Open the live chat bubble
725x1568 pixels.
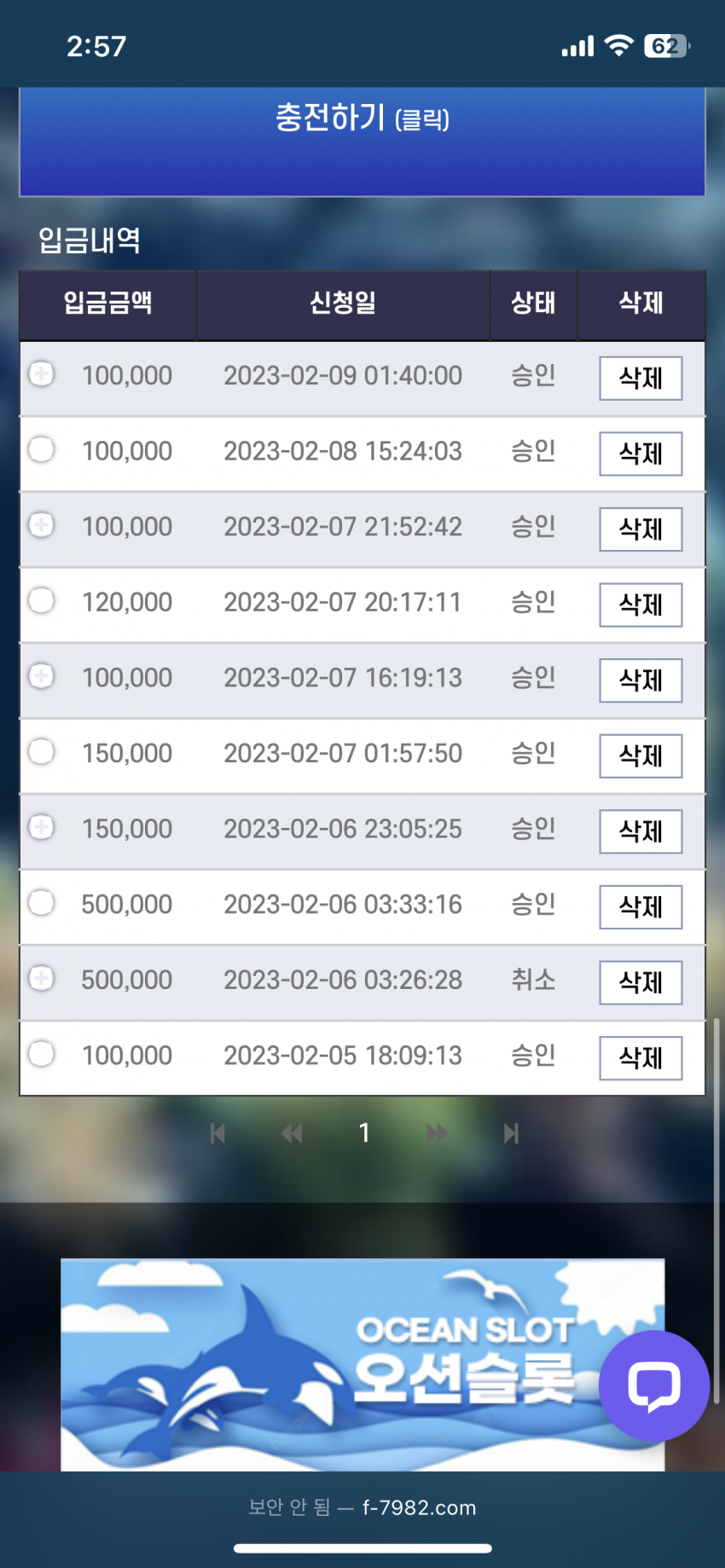click(654, 1386)
